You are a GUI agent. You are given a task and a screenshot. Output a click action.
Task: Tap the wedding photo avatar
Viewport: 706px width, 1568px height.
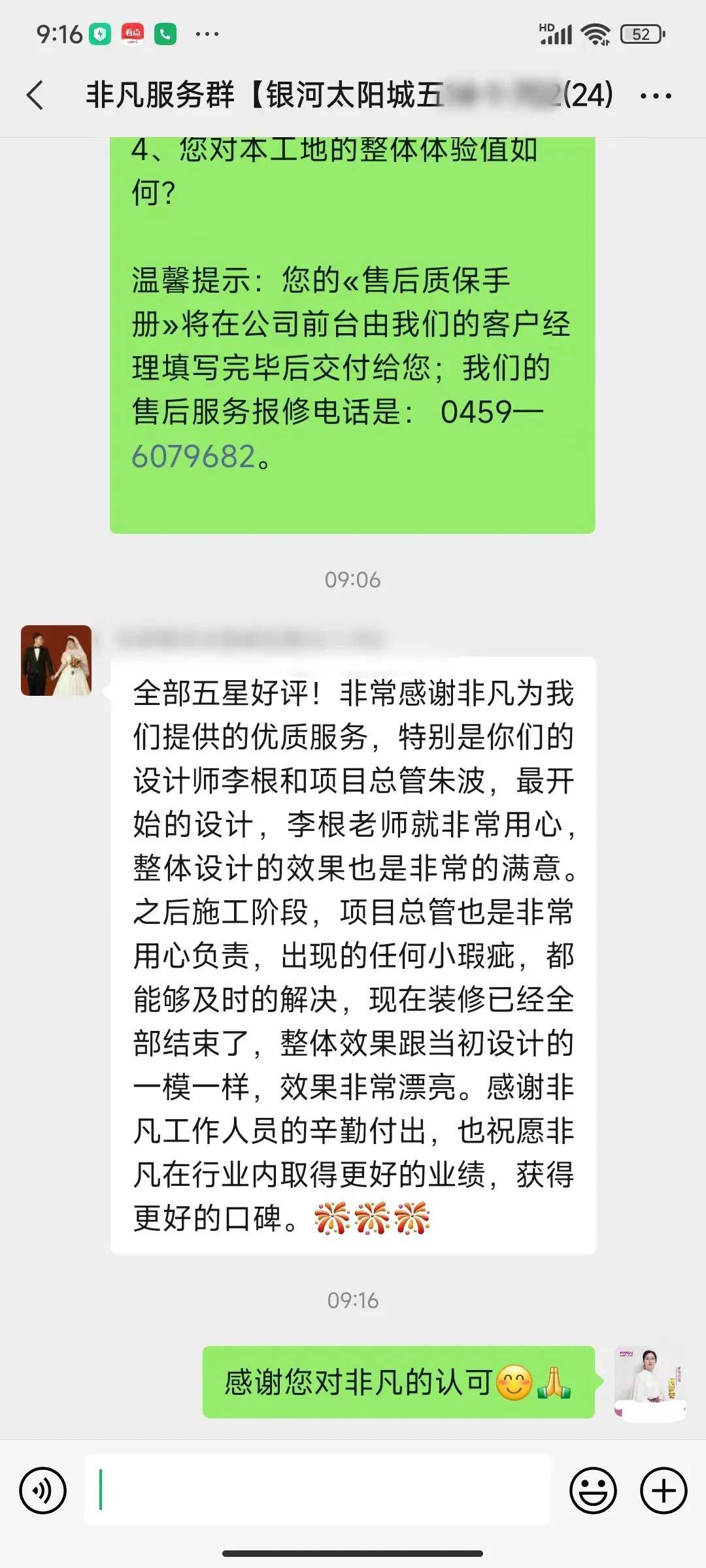point(56,661)
